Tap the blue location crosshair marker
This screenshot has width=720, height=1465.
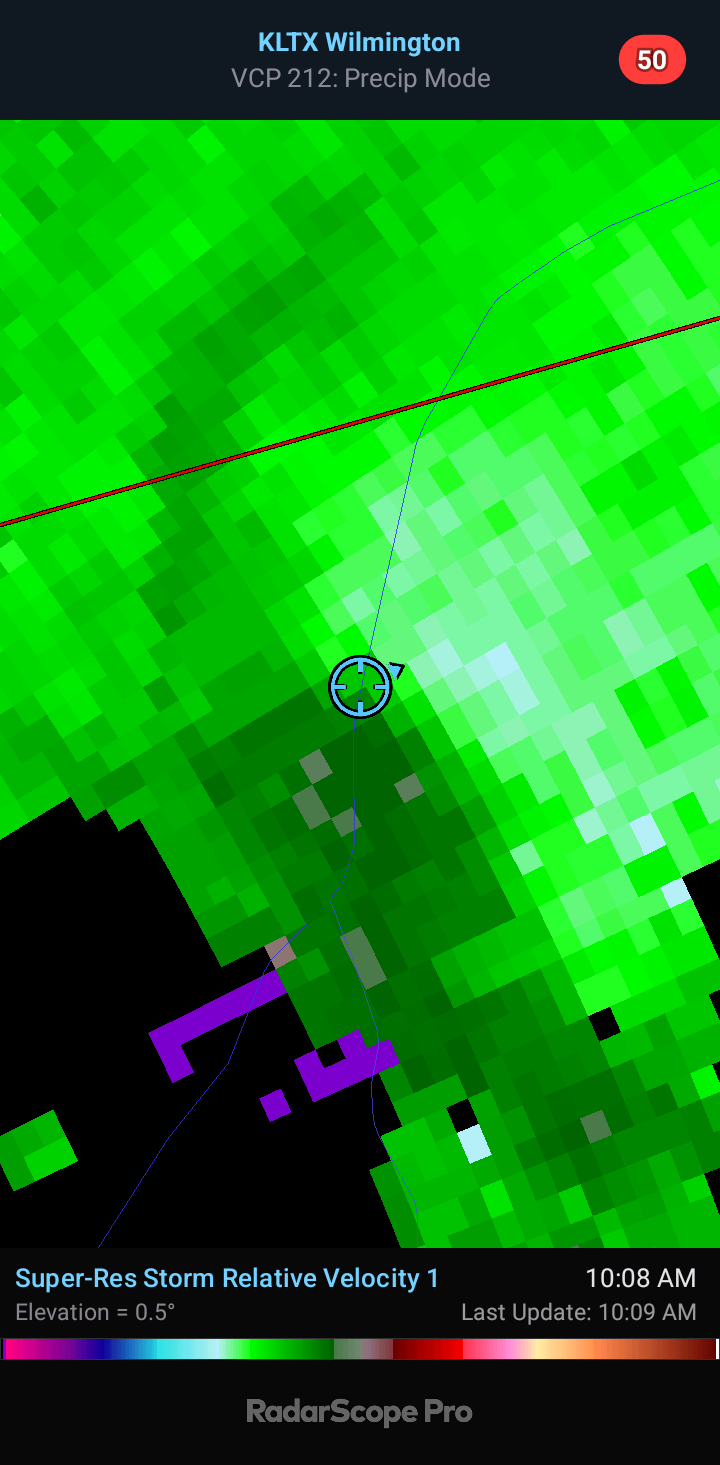(360, 686)
